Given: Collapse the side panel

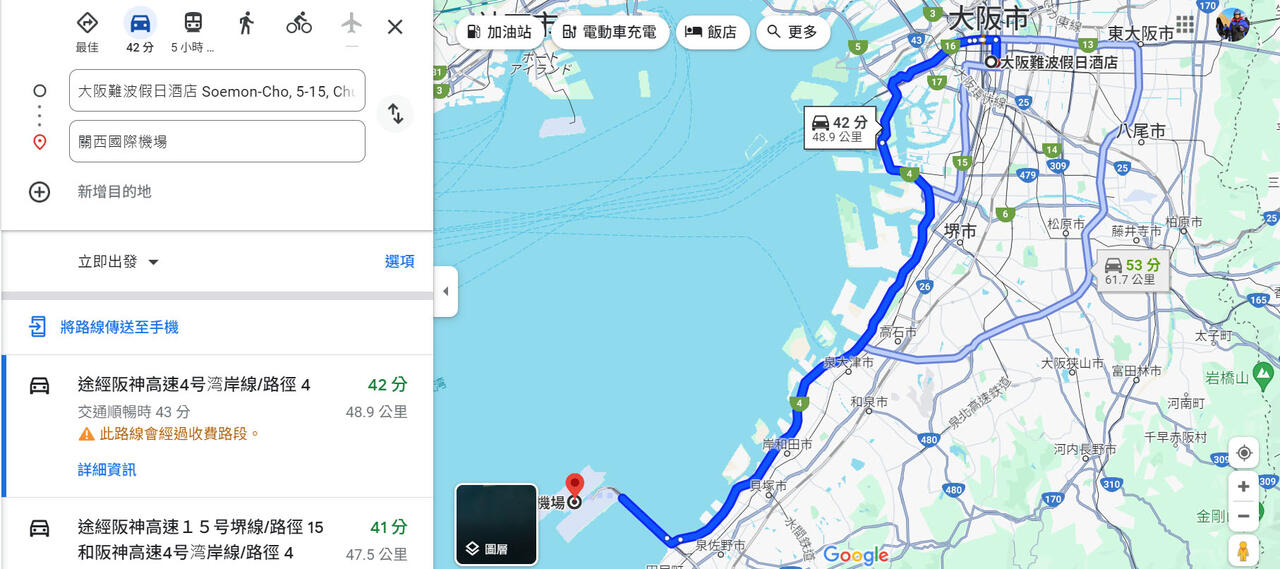Looking at the screenshot, I should [x=445, y=292].
